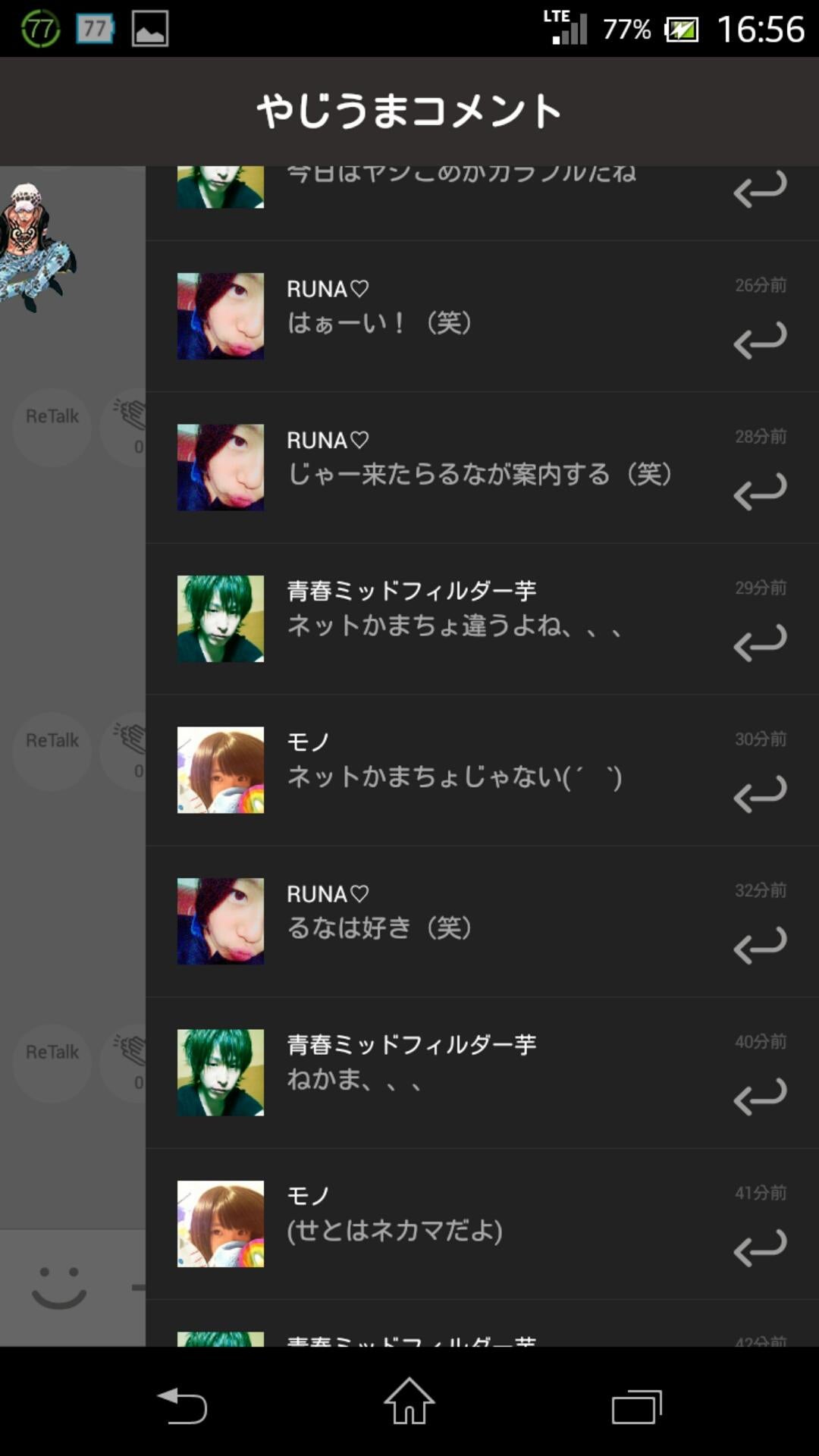This screenshot has width=819, height=1456.
Task: Reply to RUNA's comment るなは好き（笑）
Action: coord(760,945)
